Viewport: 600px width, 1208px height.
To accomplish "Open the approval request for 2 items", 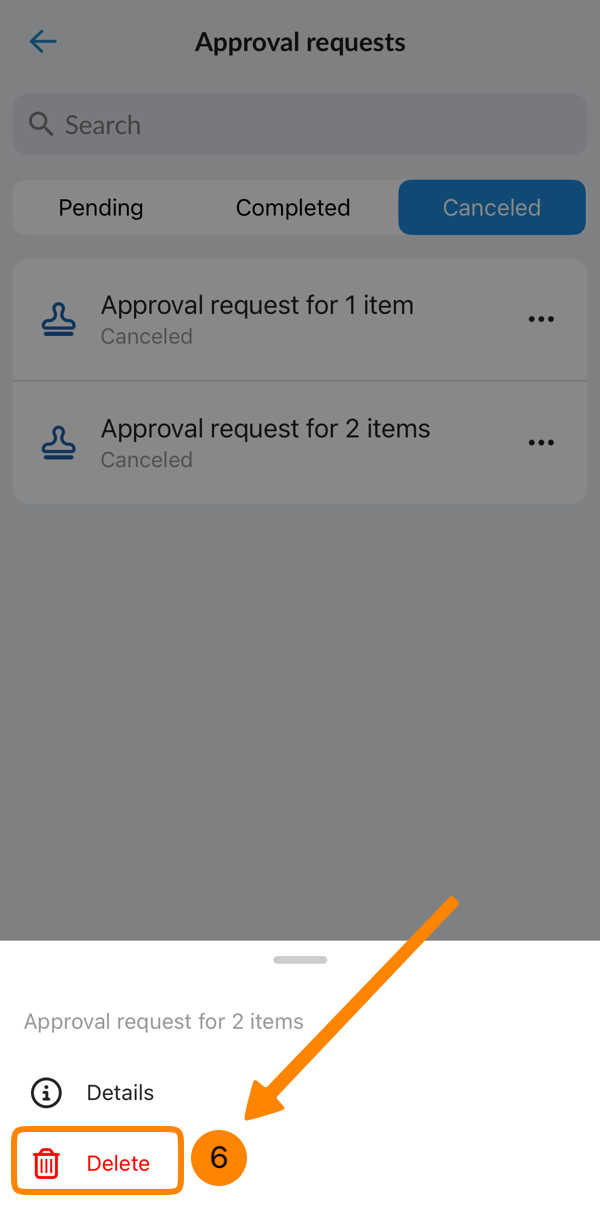I will [x=265, y=442].
